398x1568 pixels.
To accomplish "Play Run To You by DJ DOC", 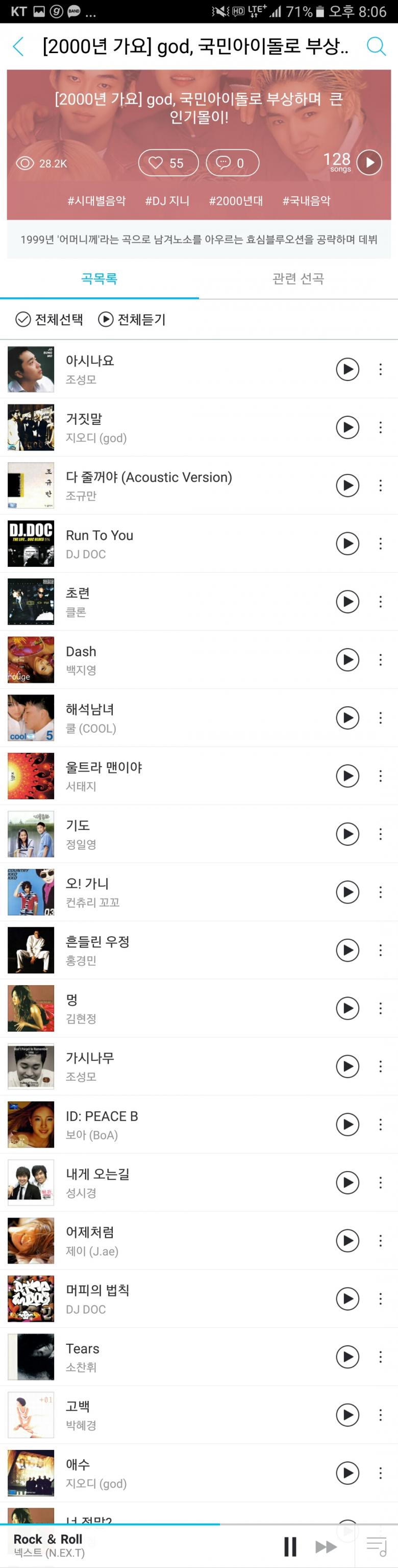I will coord(347,543).
